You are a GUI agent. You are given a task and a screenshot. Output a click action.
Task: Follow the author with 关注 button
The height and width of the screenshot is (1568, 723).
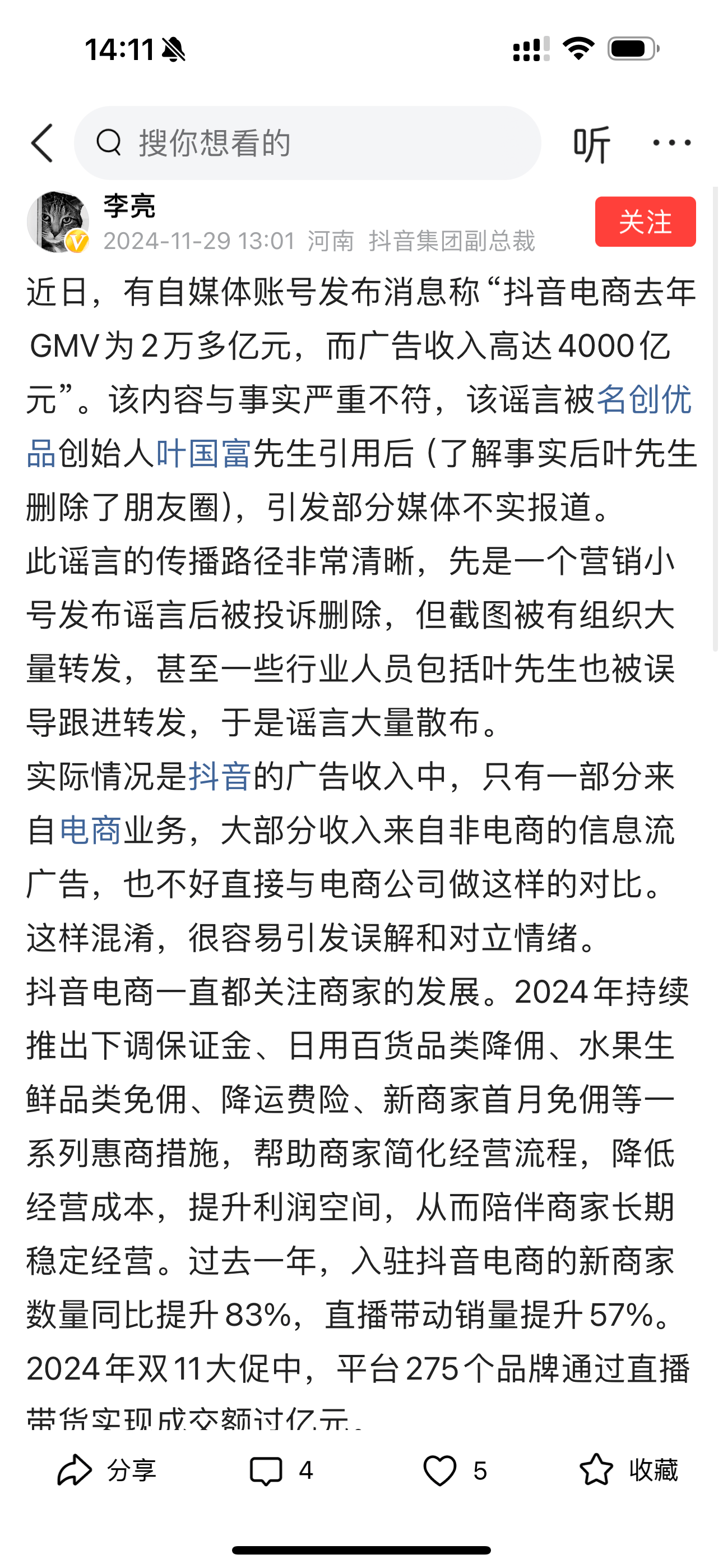point(645,222)
